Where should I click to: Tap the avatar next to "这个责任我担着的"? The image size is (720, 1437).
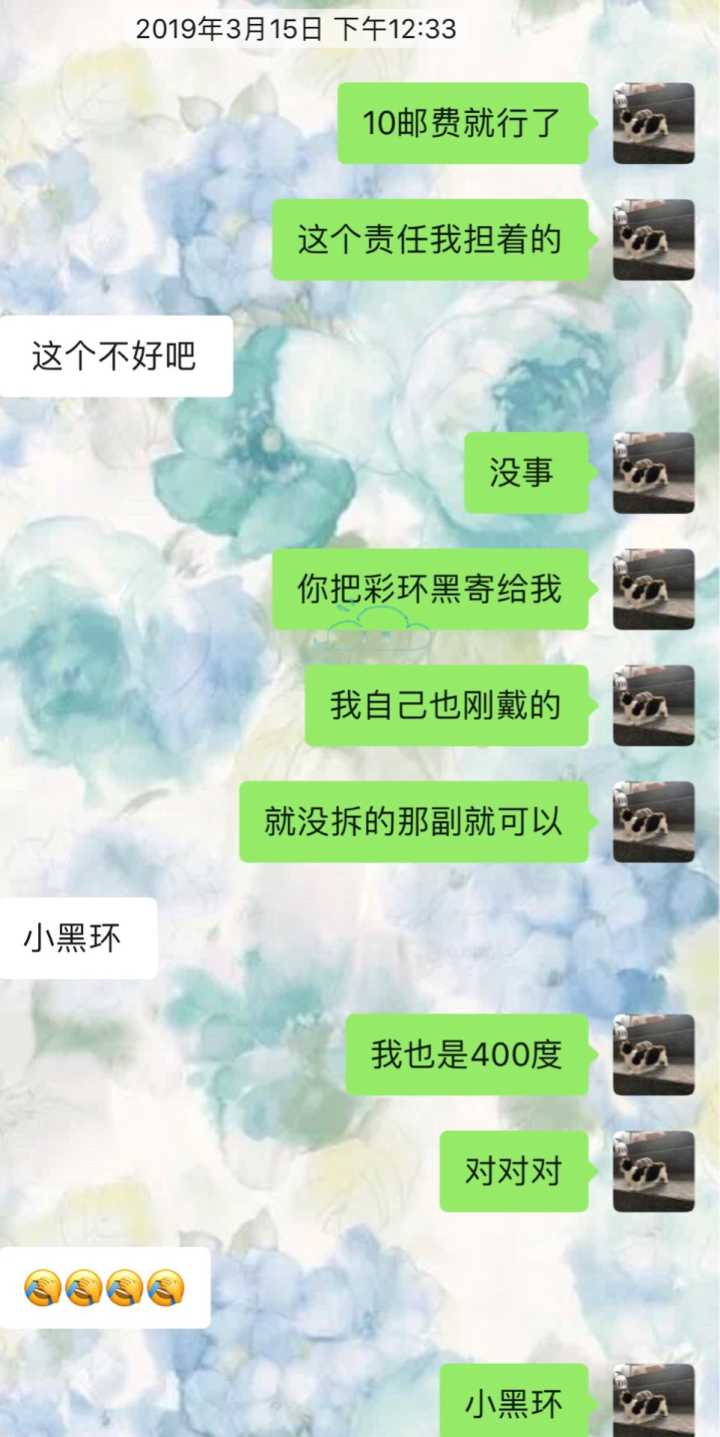[x=653, y=239]
